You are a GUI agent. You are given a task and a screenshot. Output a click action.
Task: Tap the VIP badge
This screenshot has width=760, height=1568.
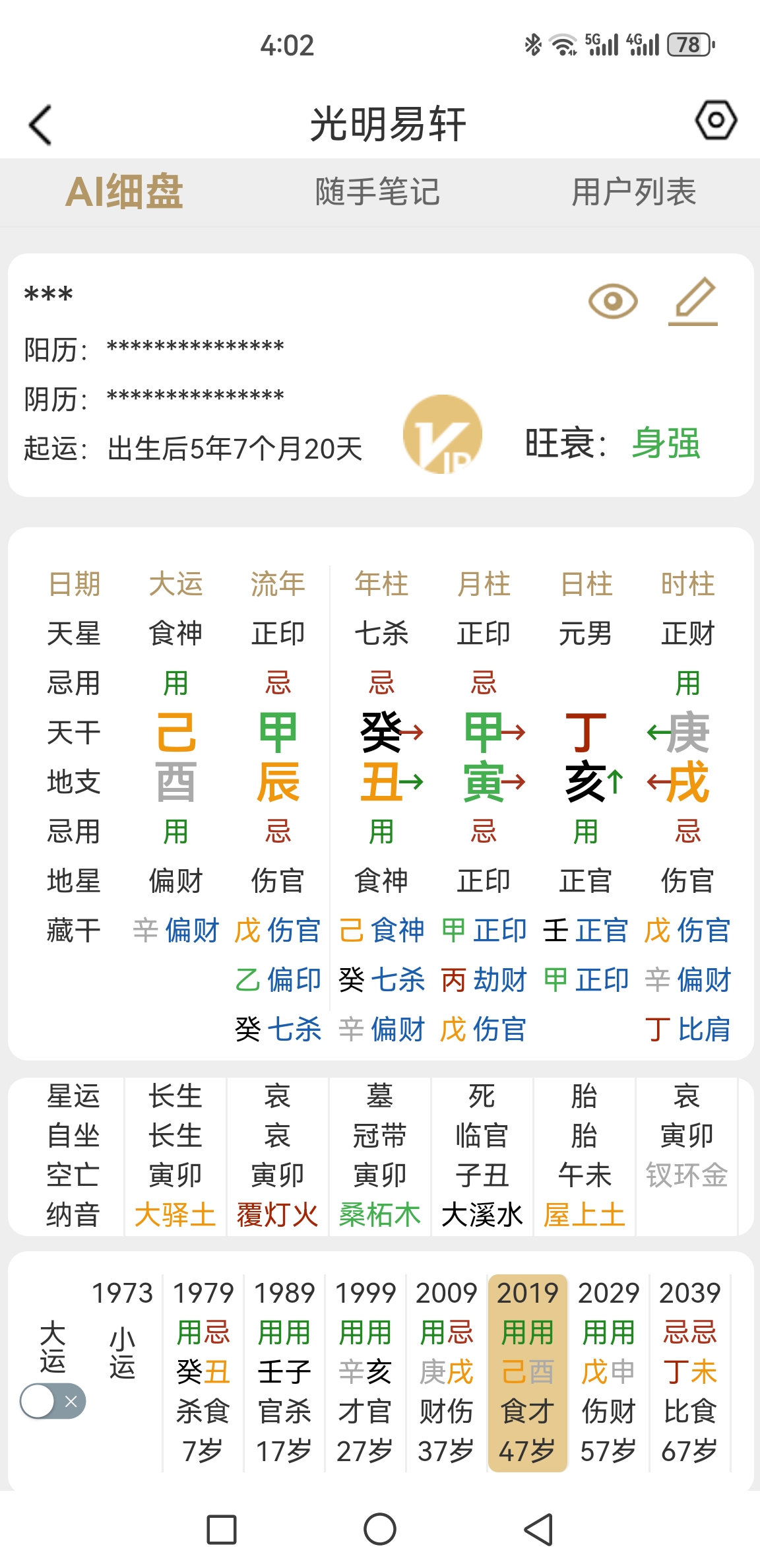(443, 434)
